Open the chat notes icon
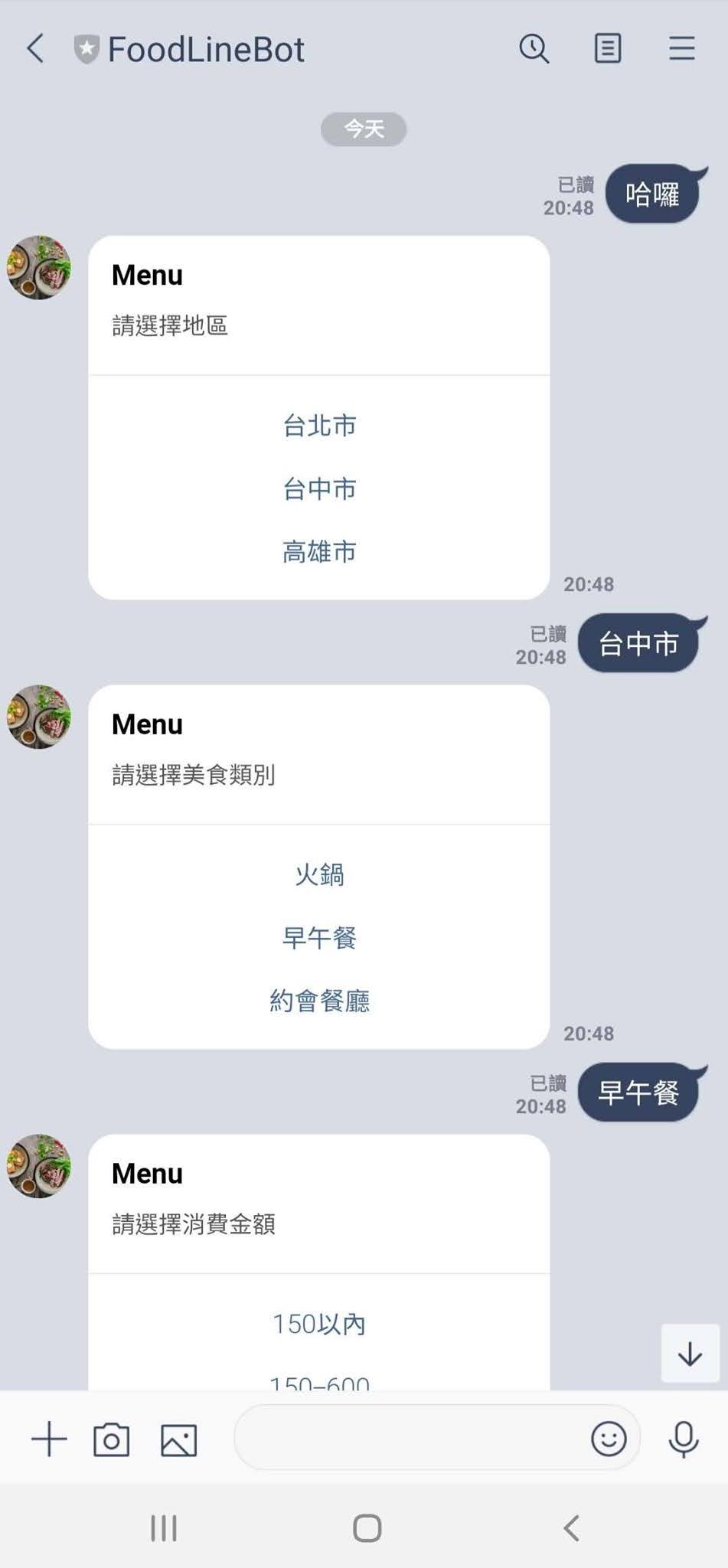728x1568 pixels. 608,49
